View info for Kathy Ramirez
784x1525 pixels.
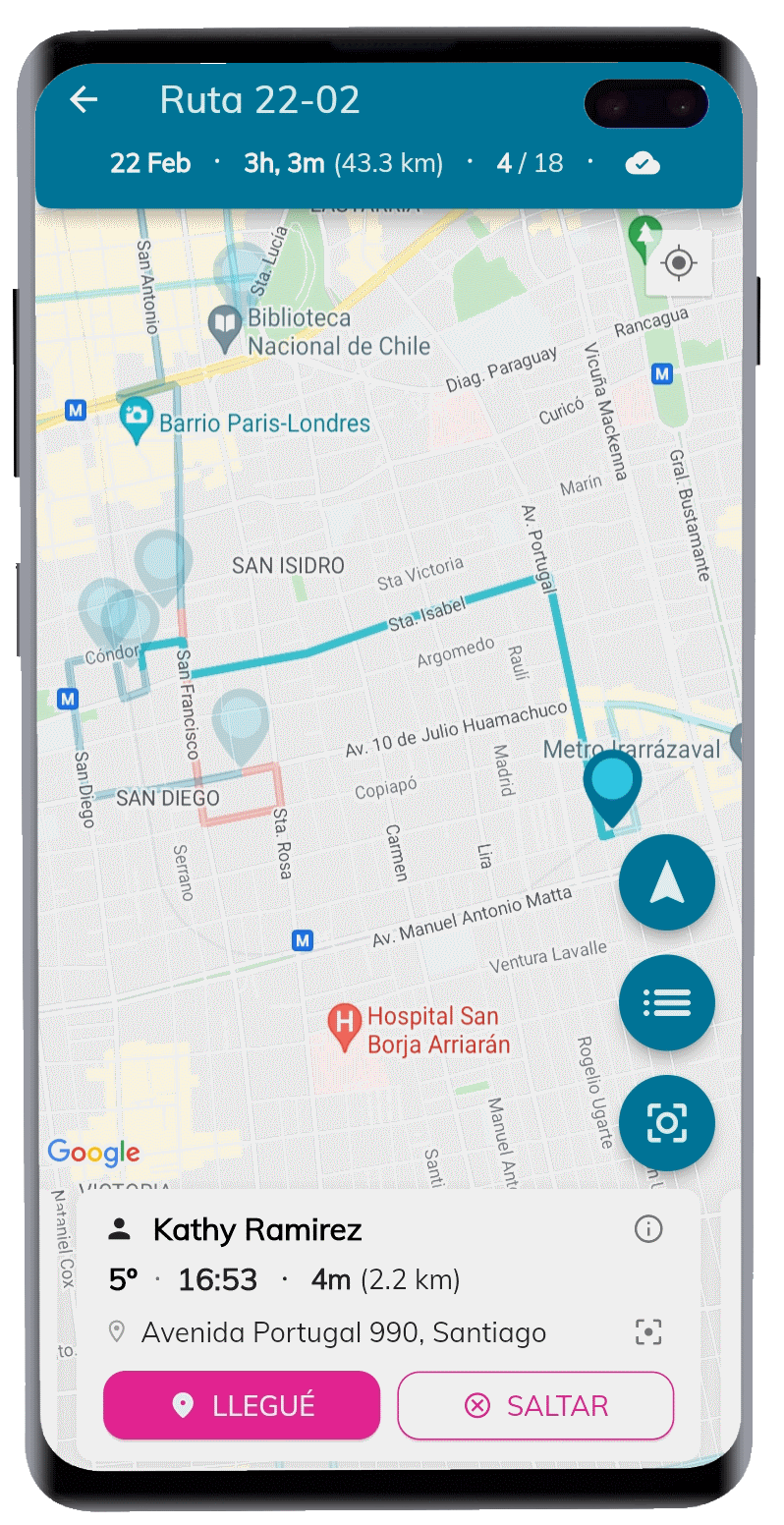pyautogui.click(x=648, y=1228)
